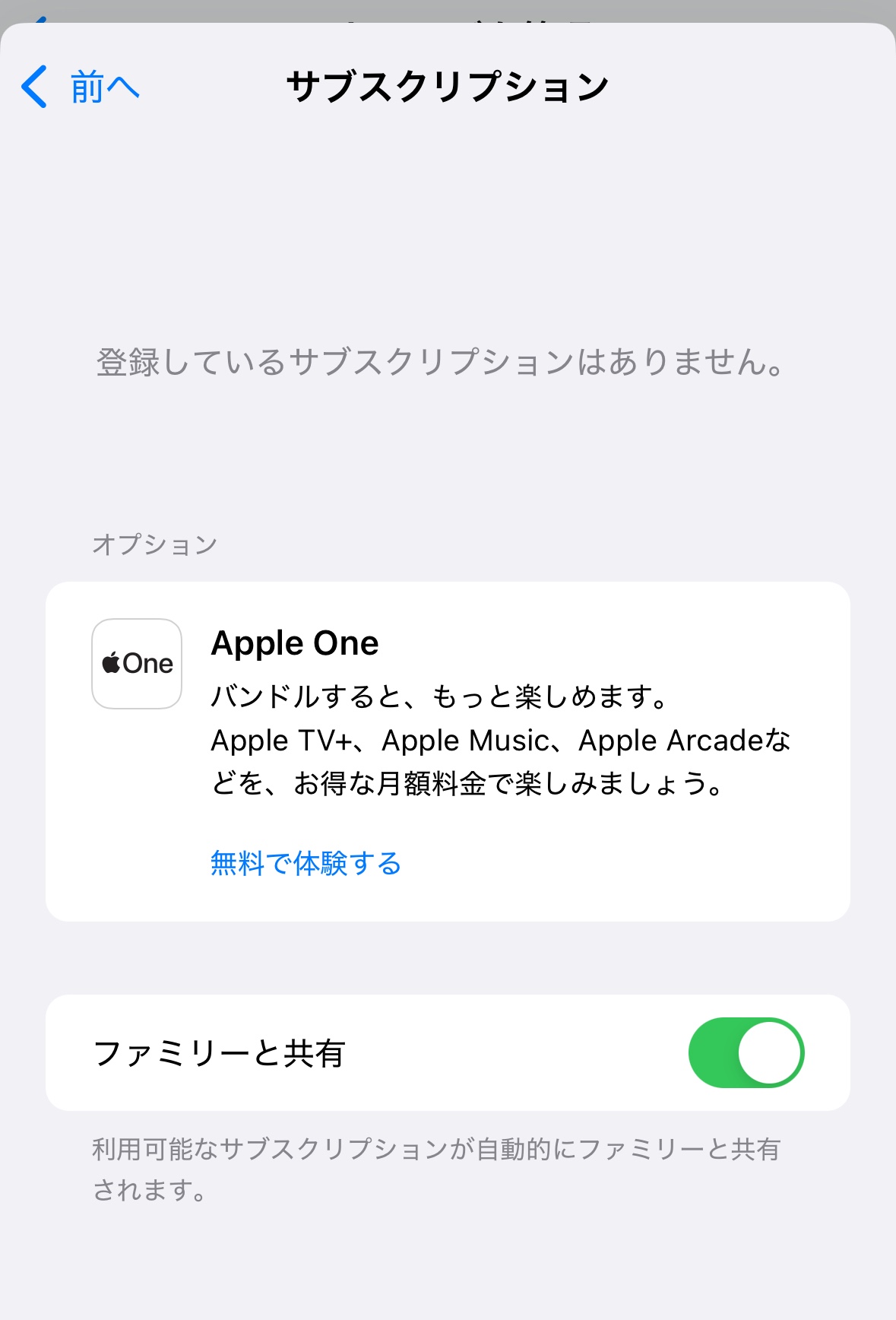Turn off ファミリーと共有 switch

click(x=746, y=1052)
